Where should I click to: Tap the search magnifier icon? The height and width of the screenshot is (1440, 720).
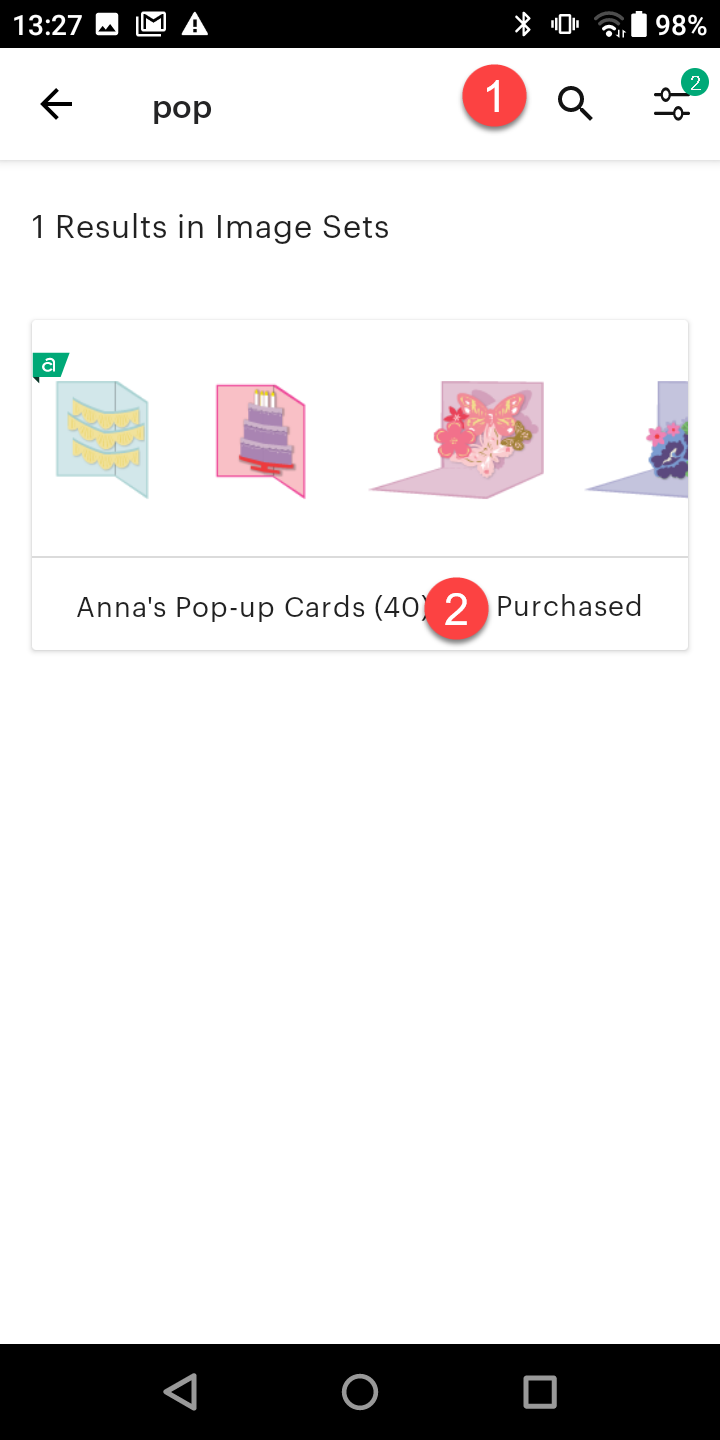(x=576, y=103)
